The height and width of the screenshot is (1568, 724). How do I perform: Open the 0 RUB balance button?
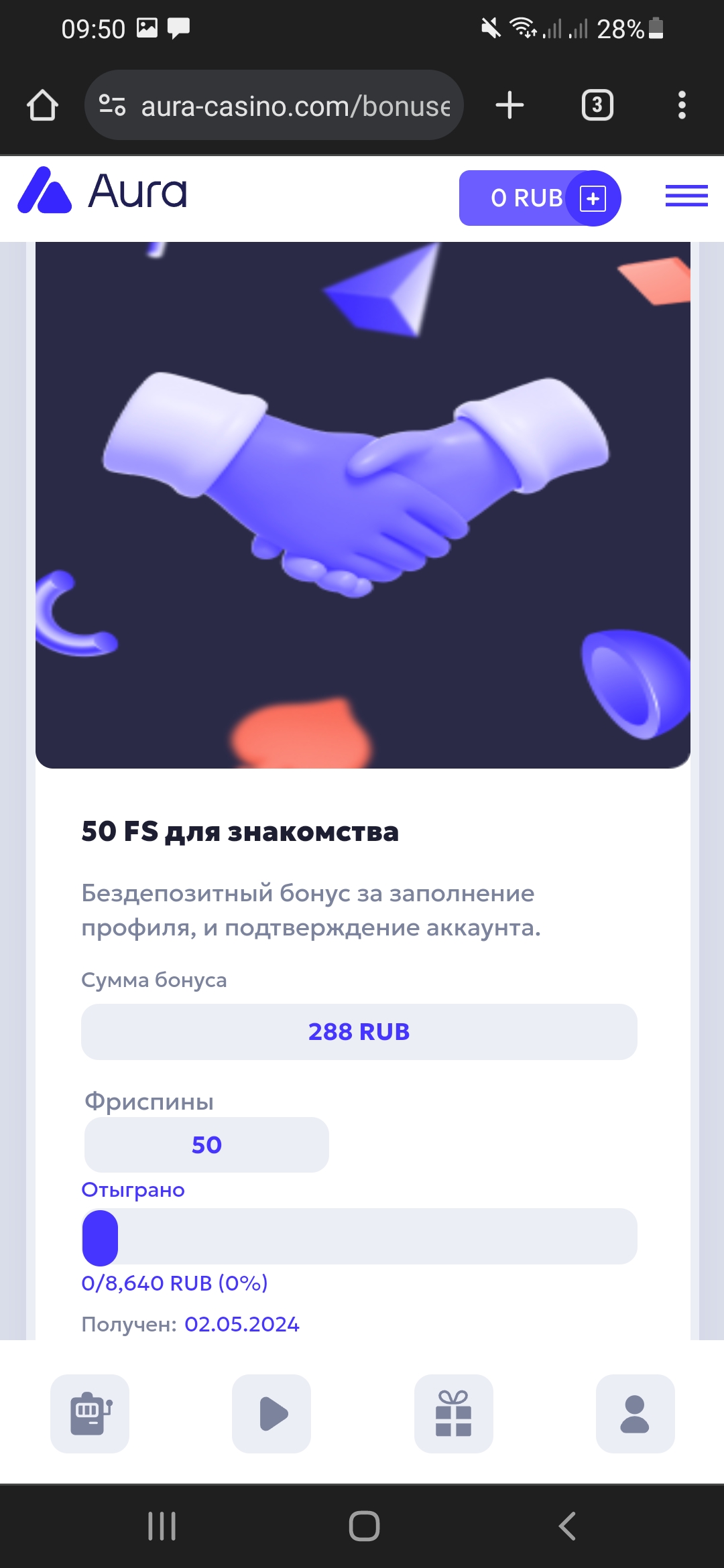click(x=516, y=198)
